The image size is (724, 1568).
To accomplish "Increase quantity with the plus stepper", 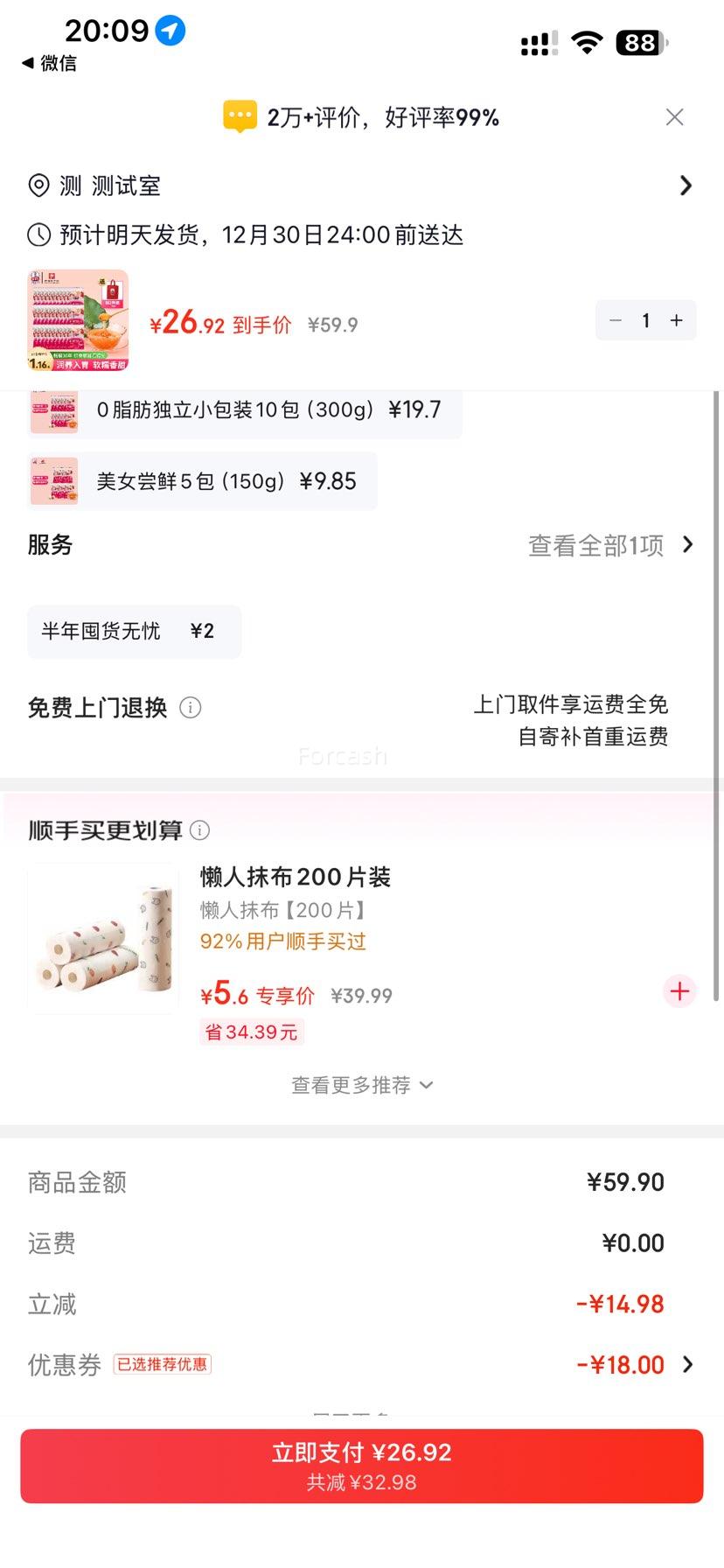I will [675, 320].
